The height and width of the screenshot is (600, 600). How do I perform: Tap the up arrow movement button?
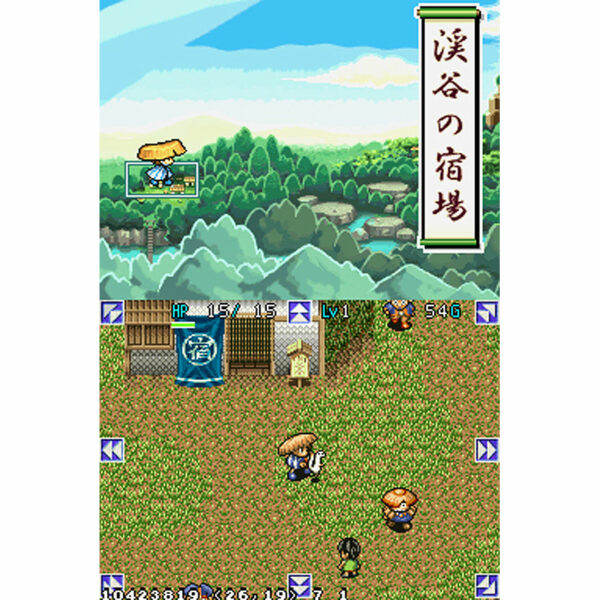click(x=299, y=311)
